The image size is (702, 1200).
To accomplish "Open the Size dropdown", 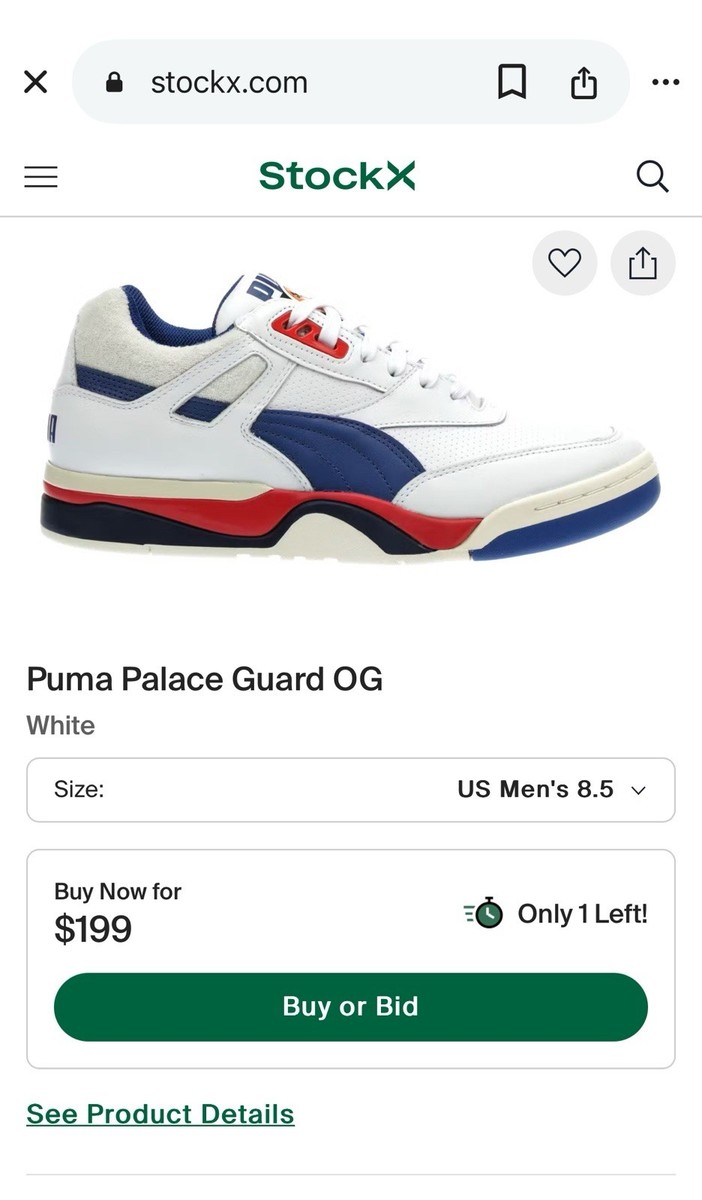I will point(350,790).
